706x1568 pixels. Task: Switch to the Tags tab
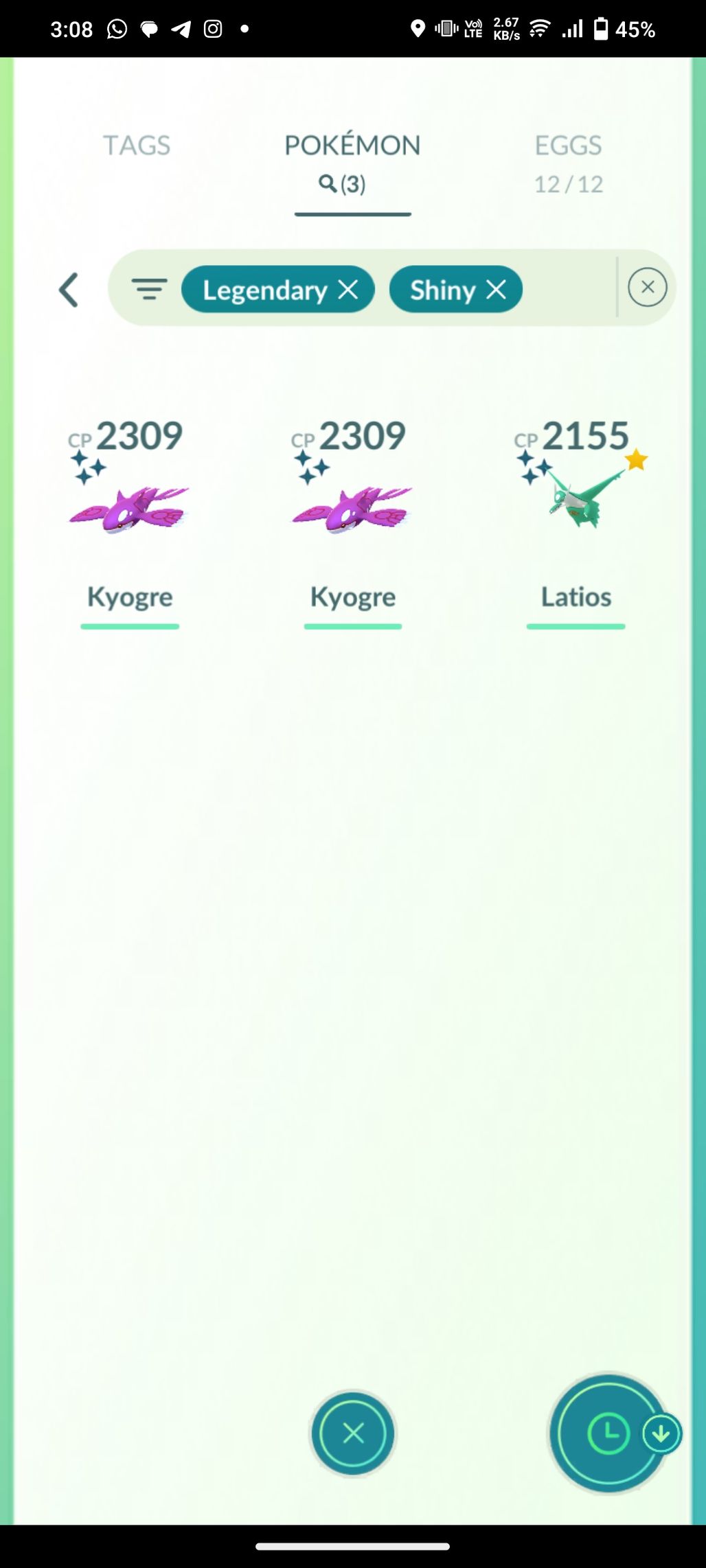tap(137, 146)
